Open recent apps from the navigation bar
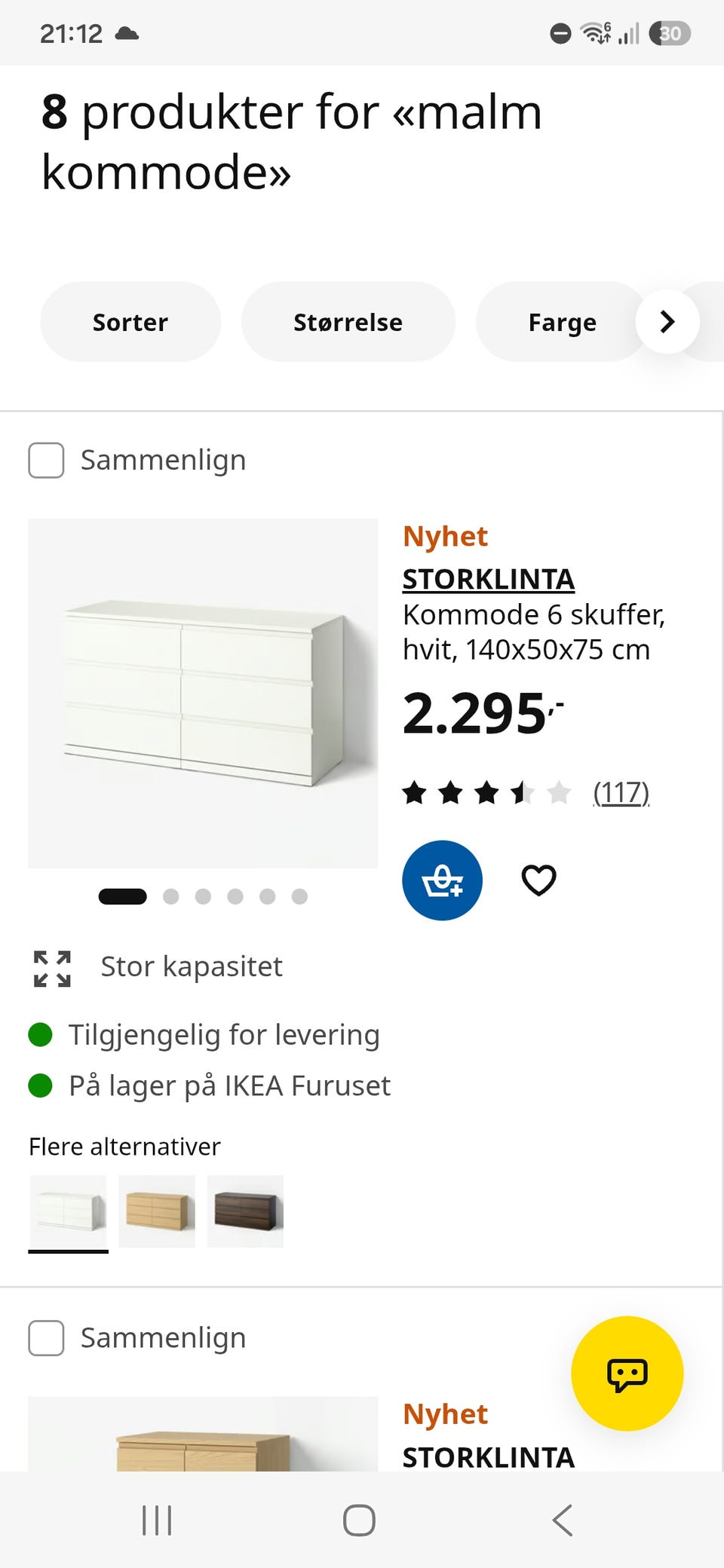Viewport: 724px width, 1568px height. point(157,1520)
